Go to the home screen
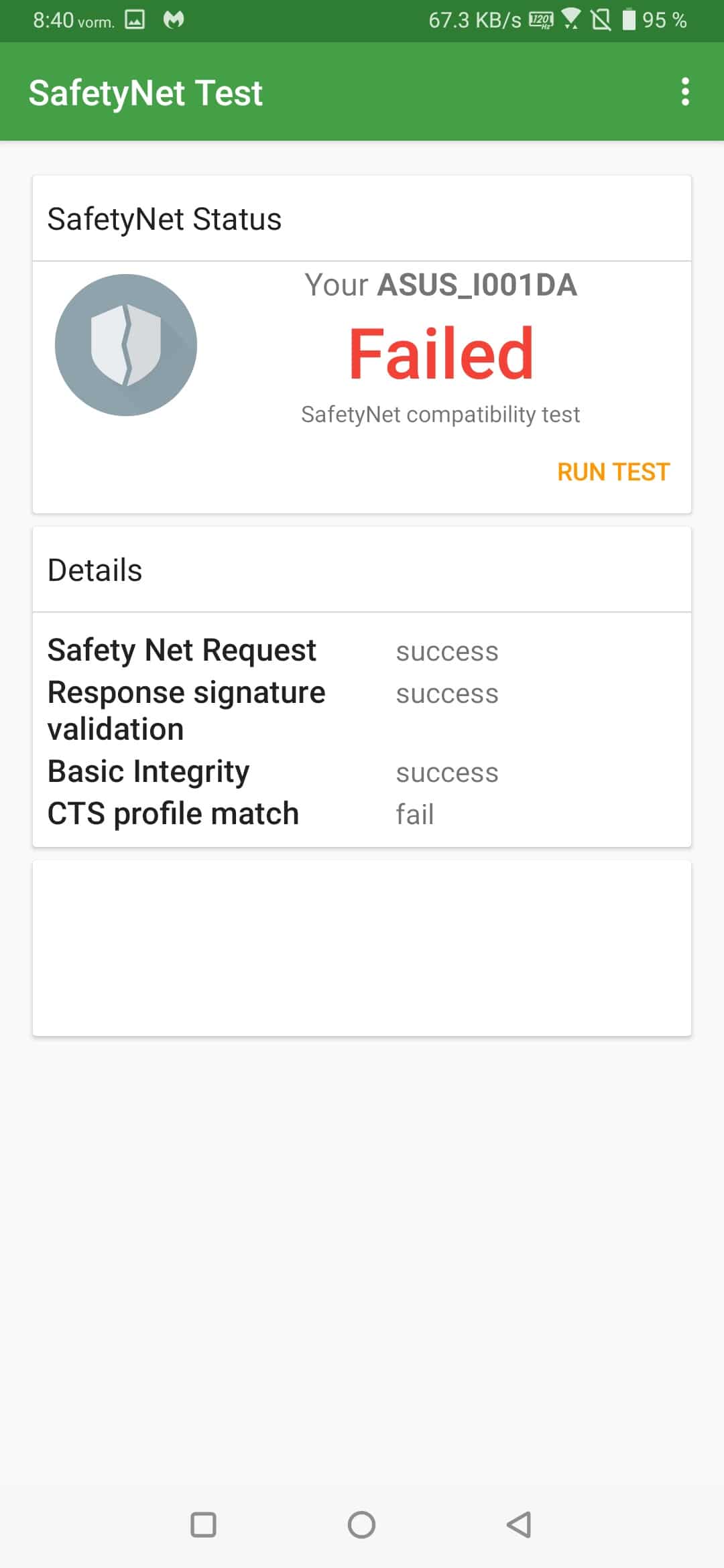 point(361,1524)
